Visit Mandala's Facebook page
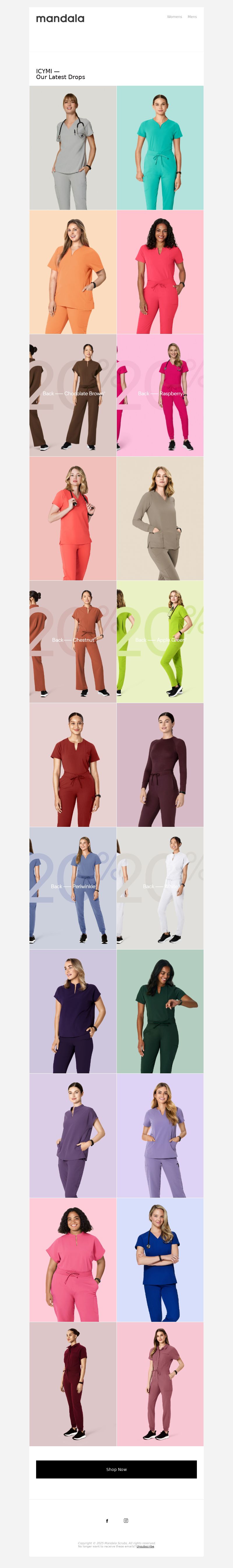Image resolution: width=233 pixels, height=1568 pixels. [107, 1521]
